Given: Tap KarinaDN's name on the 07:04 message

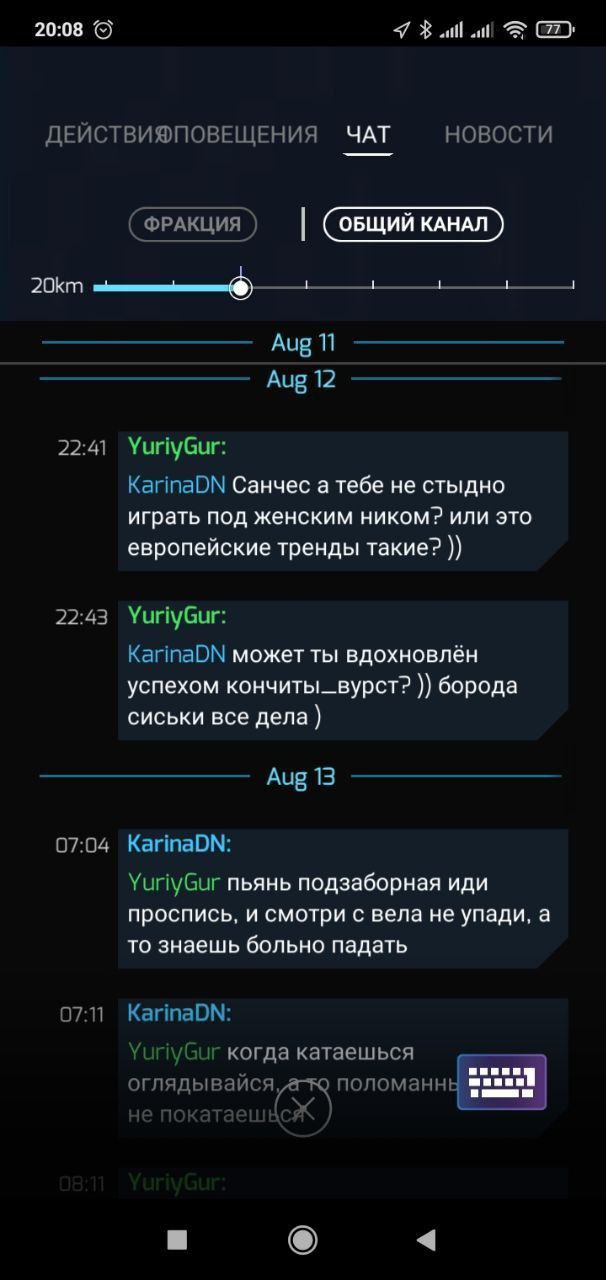Looking at the screenshot, I should click(x=179, y=844).
